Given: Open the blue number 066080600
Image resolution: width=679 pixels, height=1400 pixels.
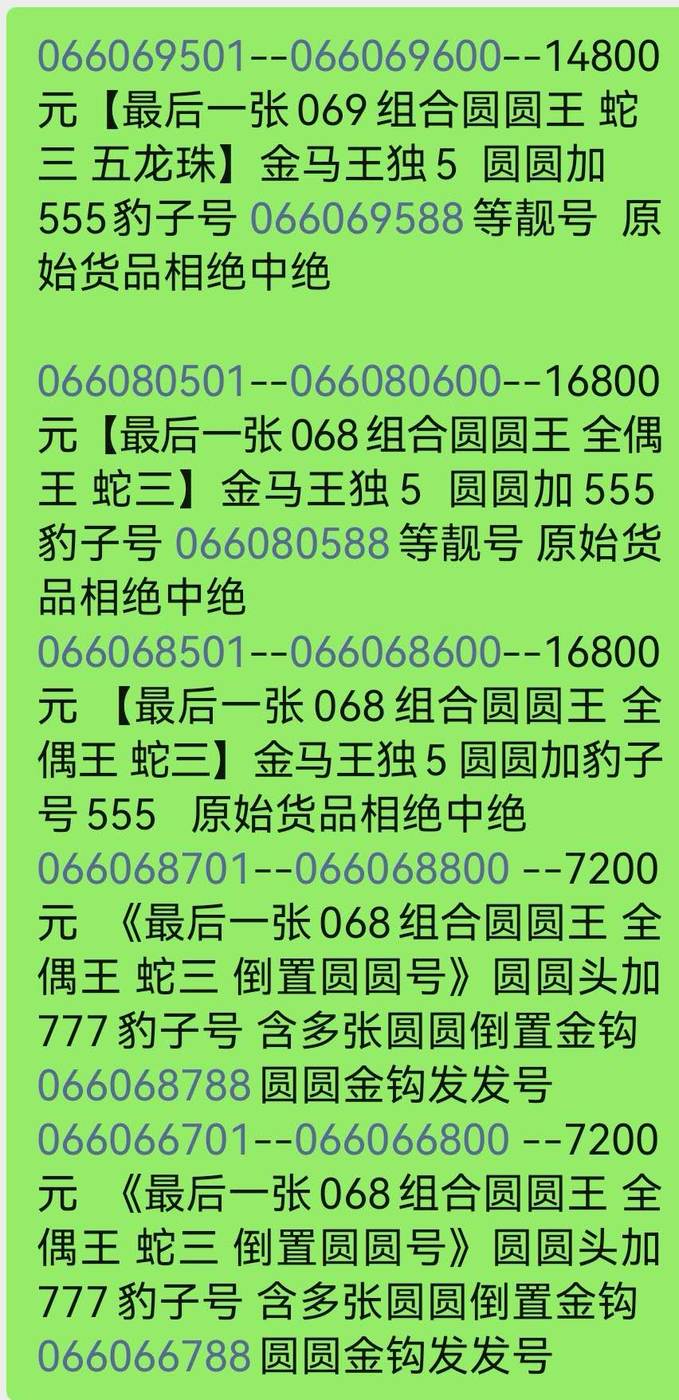Looking at the screenshot, I should tap(396, 382).
